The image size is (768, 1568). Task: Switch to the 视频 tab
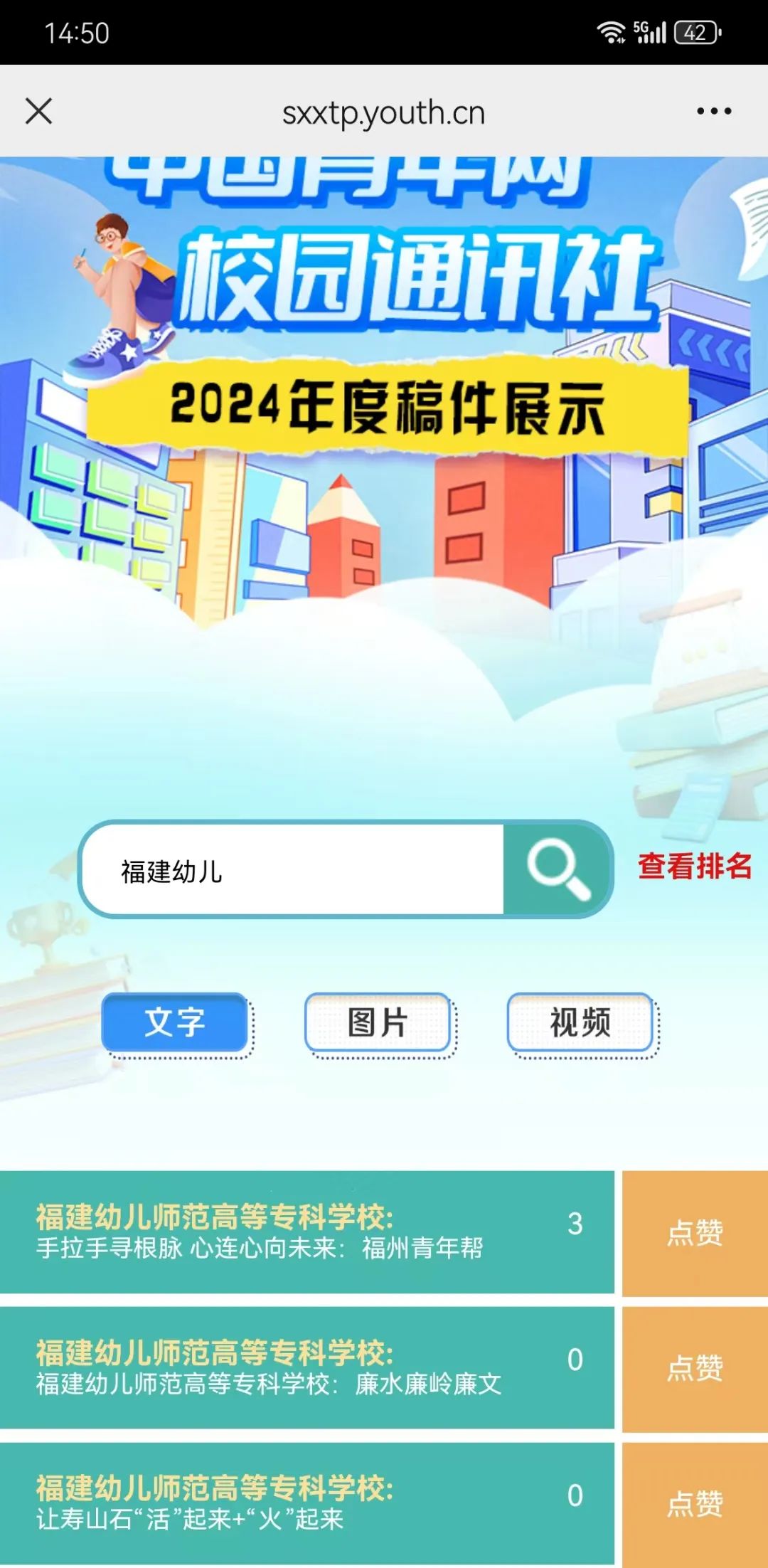[580, 1022]
